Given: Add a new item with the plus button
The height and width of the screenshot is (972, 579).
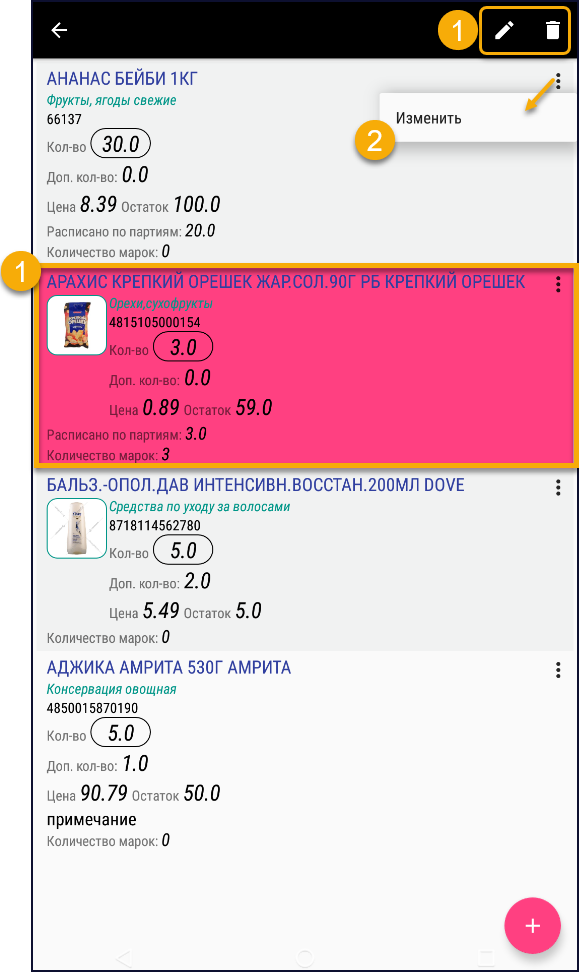Looking at the screenshot, I should click(x=533, y=926).
